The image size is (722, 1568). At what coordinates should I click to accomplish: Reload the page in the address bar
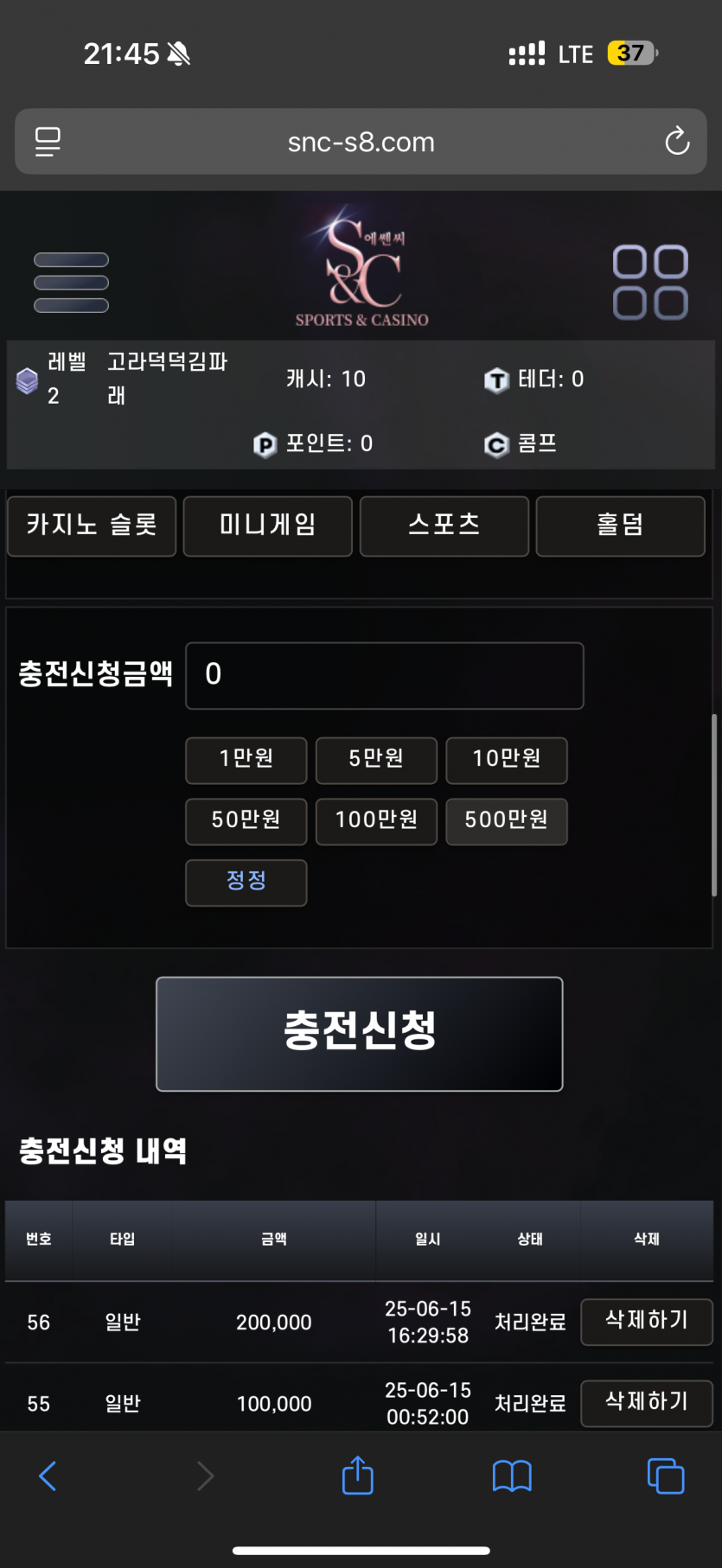point(677,142)
